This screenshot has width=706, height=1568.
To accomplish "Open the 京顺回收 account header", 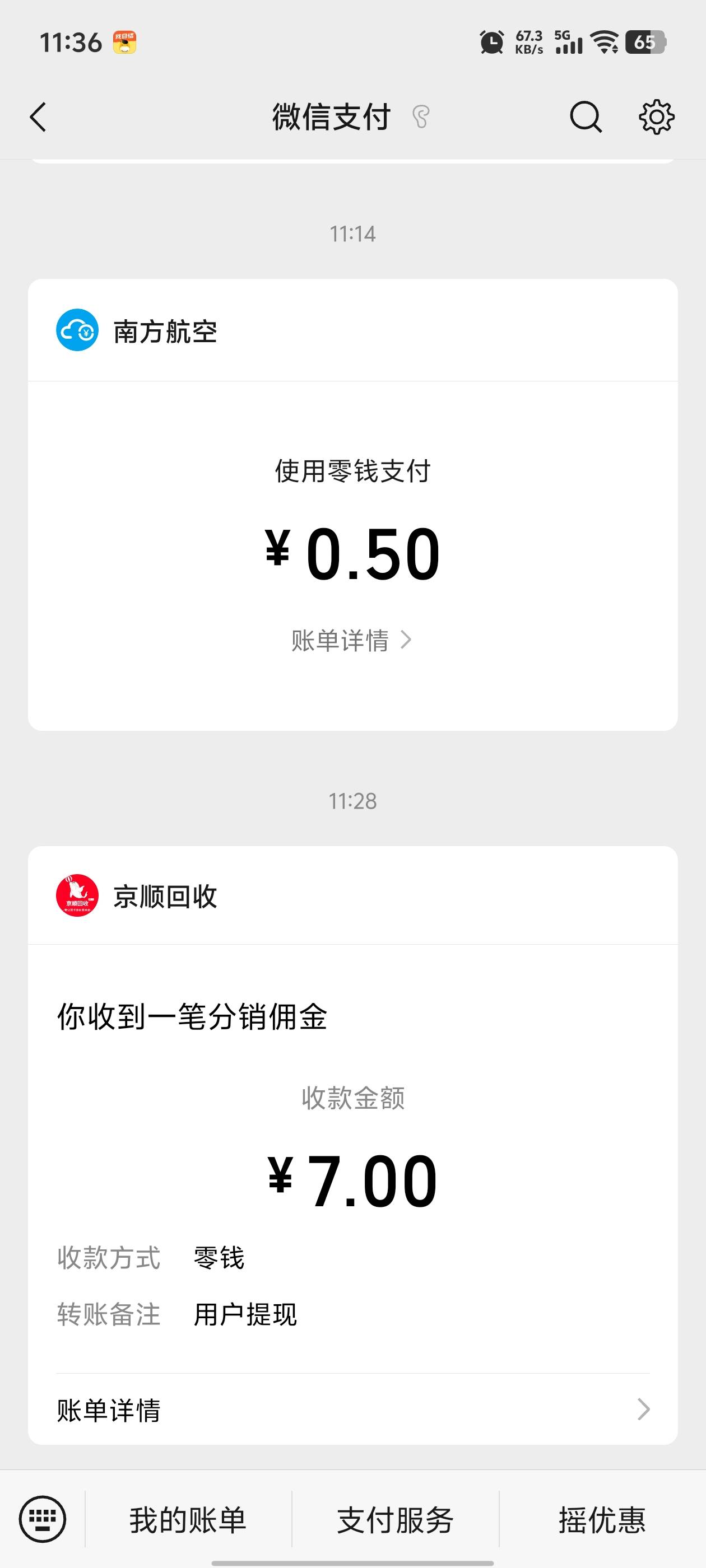I will [166, 896].
